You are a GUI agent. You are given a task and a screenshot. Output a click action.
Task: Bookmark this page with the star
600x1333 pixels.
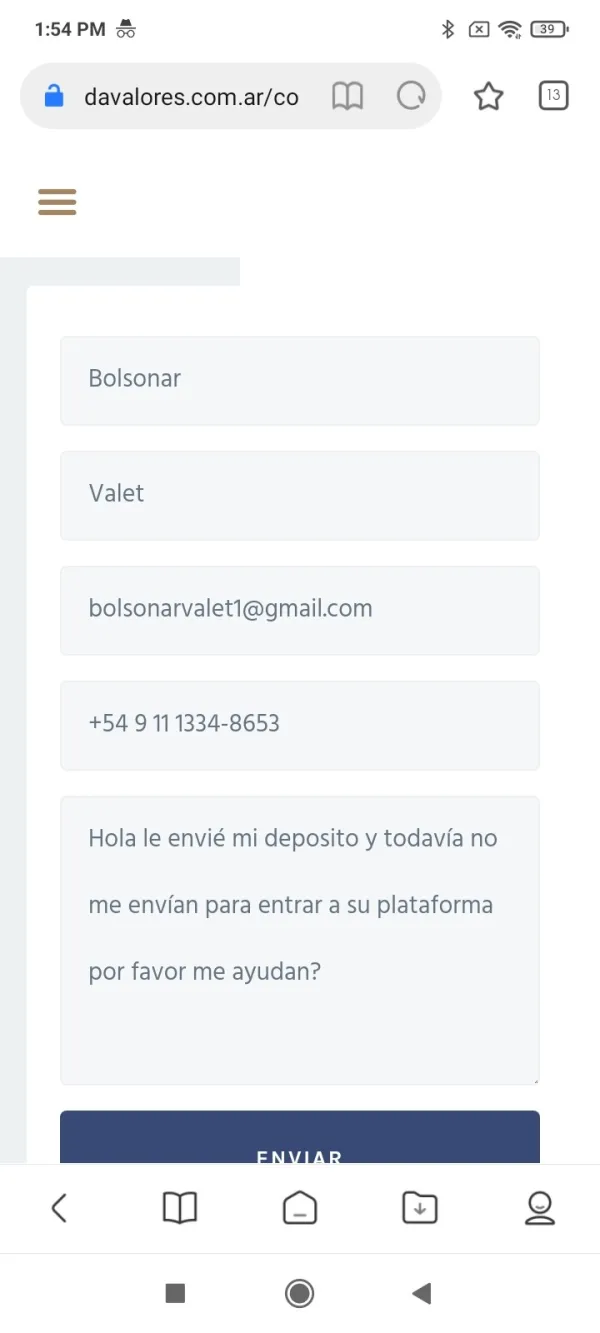point(488,96)
